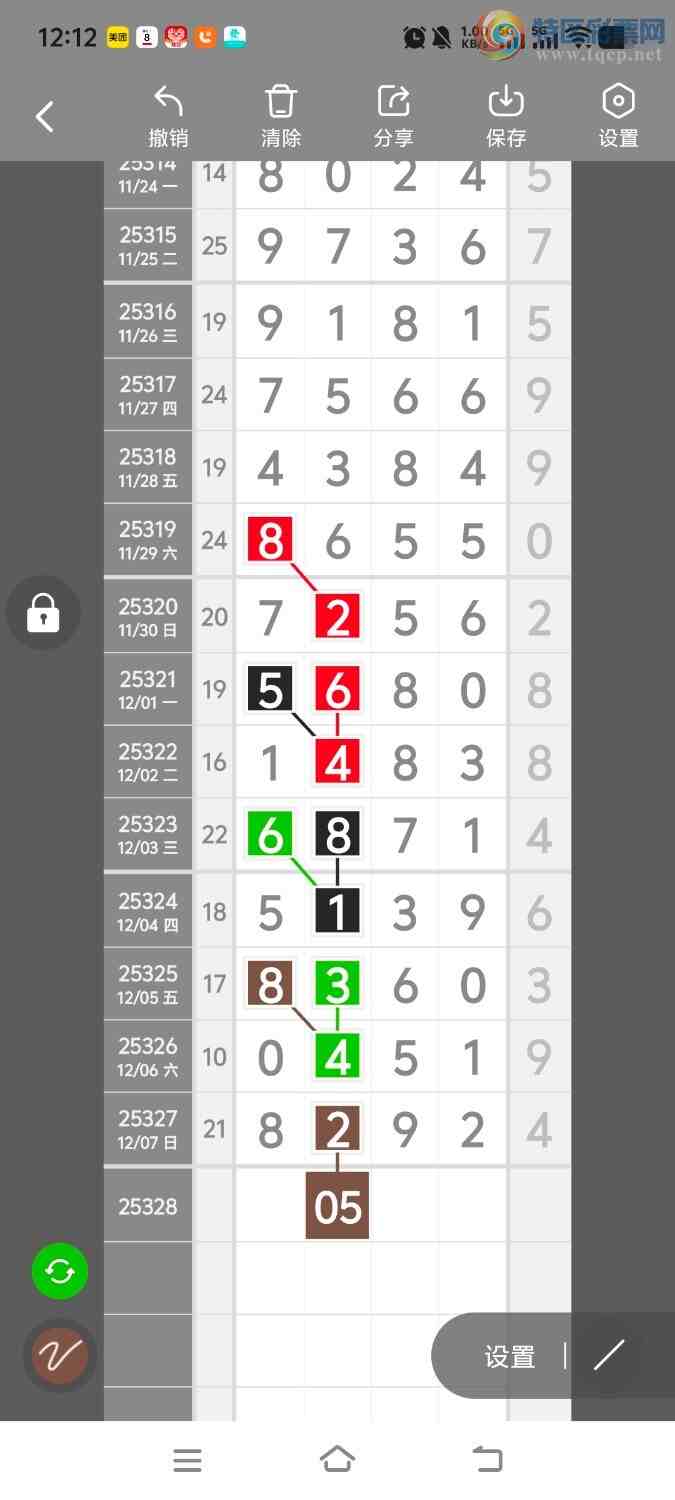Undo the last mark with 撤销
This screenshot has height=1500, width=675.
click(168, 116)
